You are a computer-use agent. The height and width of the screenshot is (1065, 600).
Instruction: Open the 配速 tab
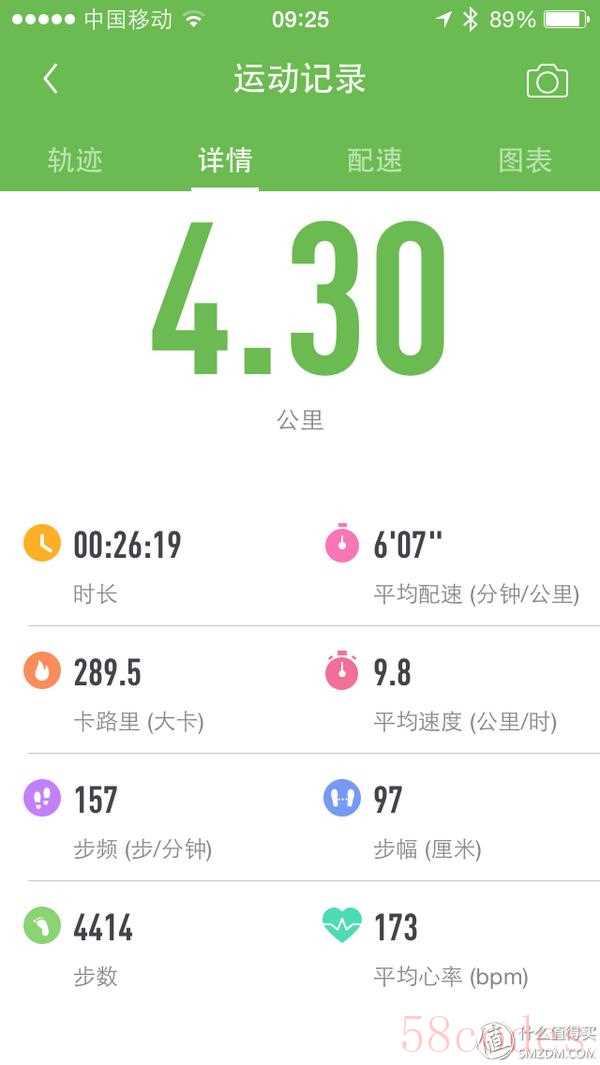click(x=374, y=160)
